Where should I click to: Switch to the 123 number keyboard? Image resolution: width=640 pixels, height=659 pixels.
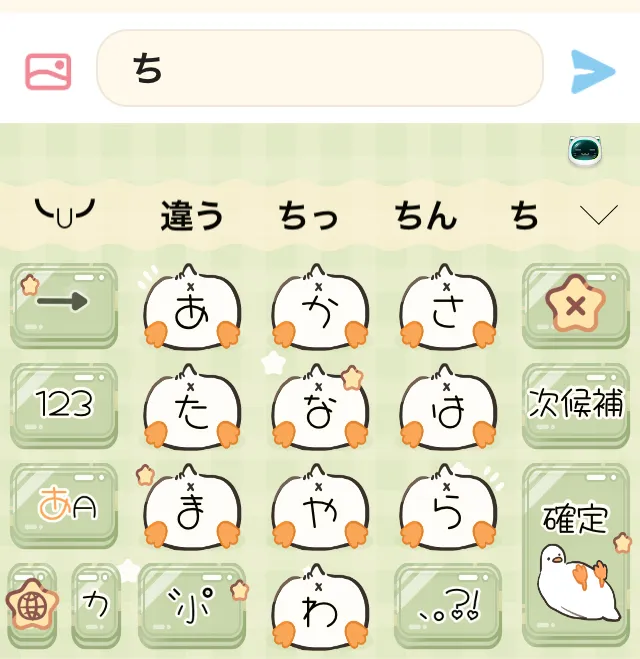[64, 404]
